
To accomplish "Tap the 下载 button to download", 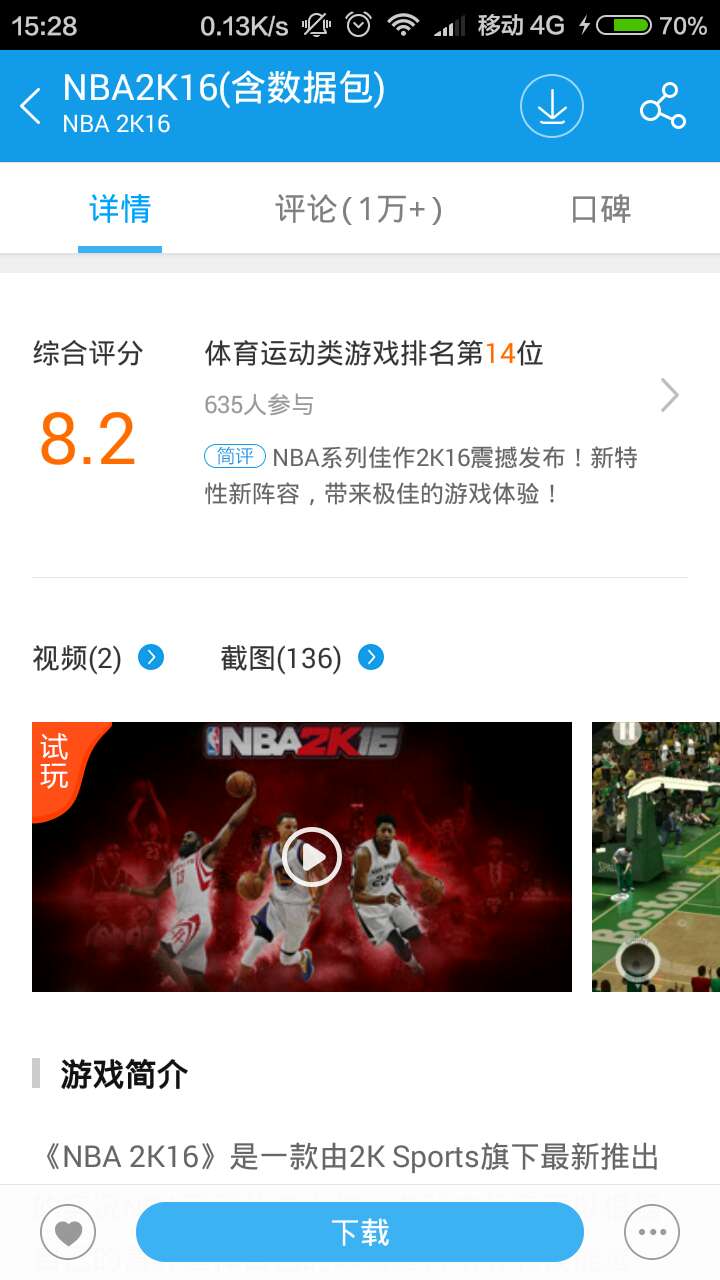I will 359,1232.
